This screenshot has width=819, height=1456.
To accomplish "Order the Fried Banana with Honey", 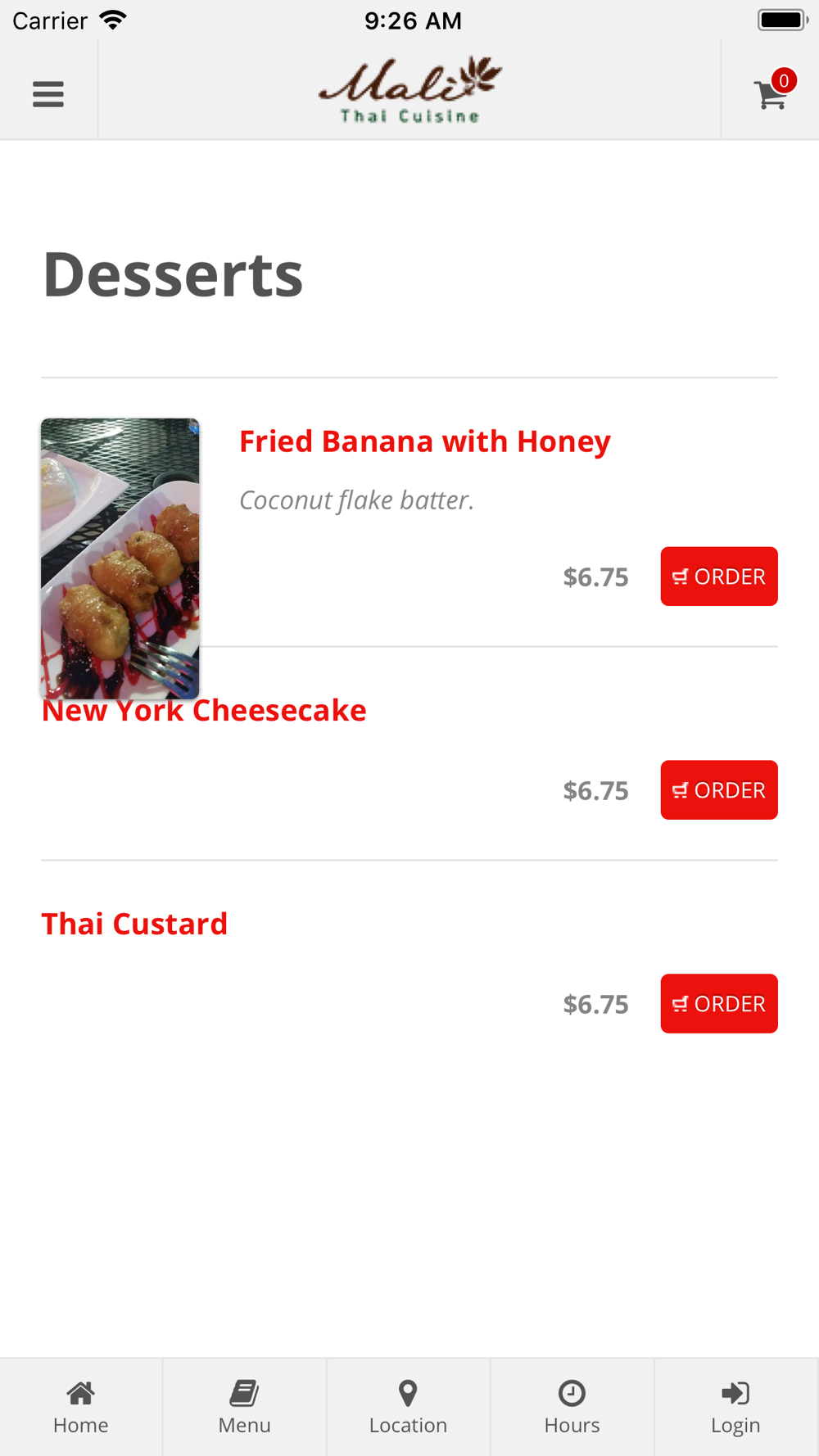I will 719,577.
